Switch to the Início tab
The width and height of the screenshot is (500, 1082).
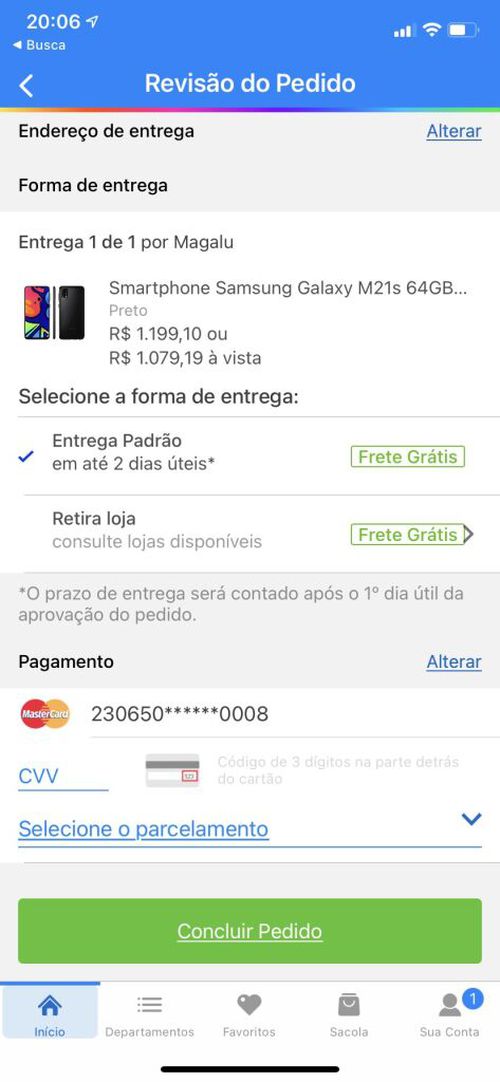click(x=50, y=1014)
